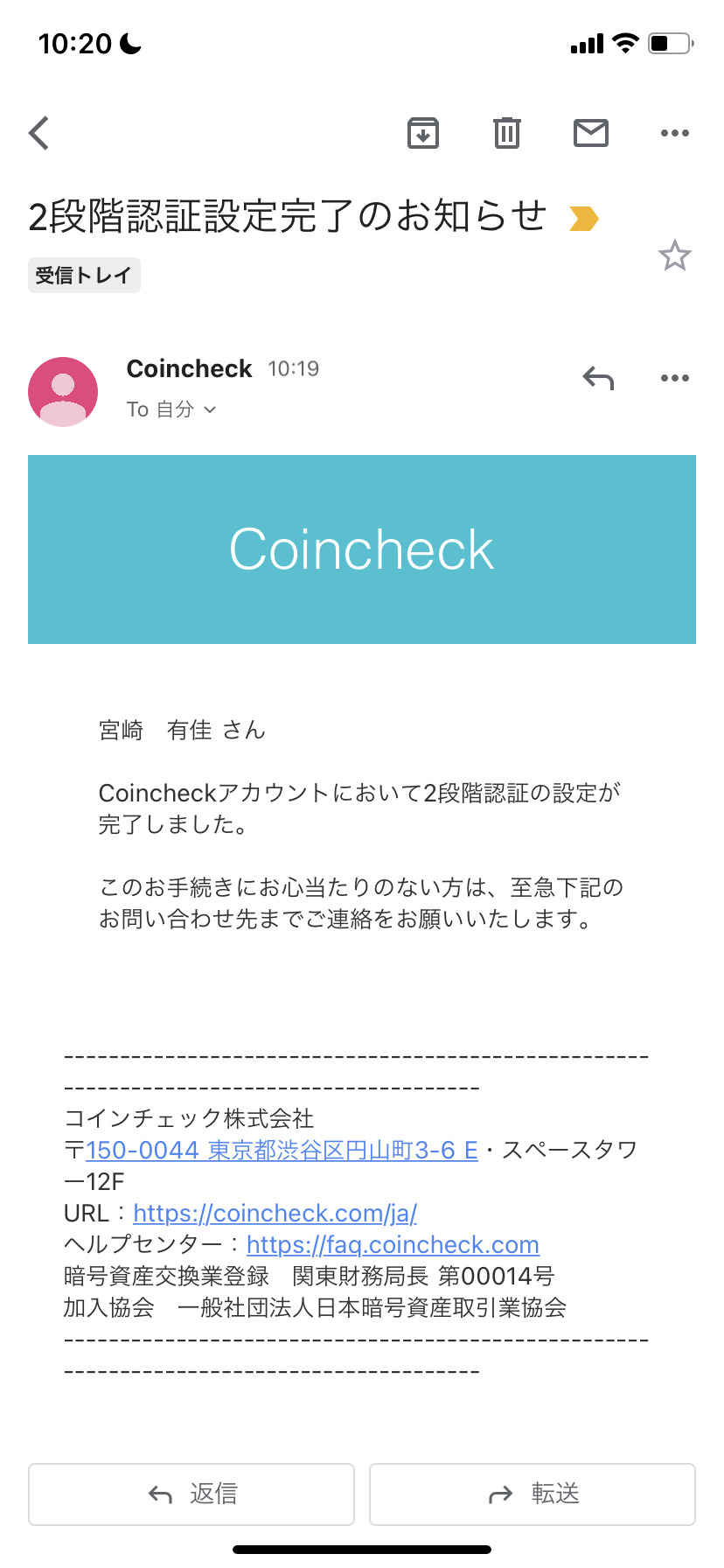Go back to the inbox list
Viewport: 724px width, 1568px height.
tap(39, 134)
